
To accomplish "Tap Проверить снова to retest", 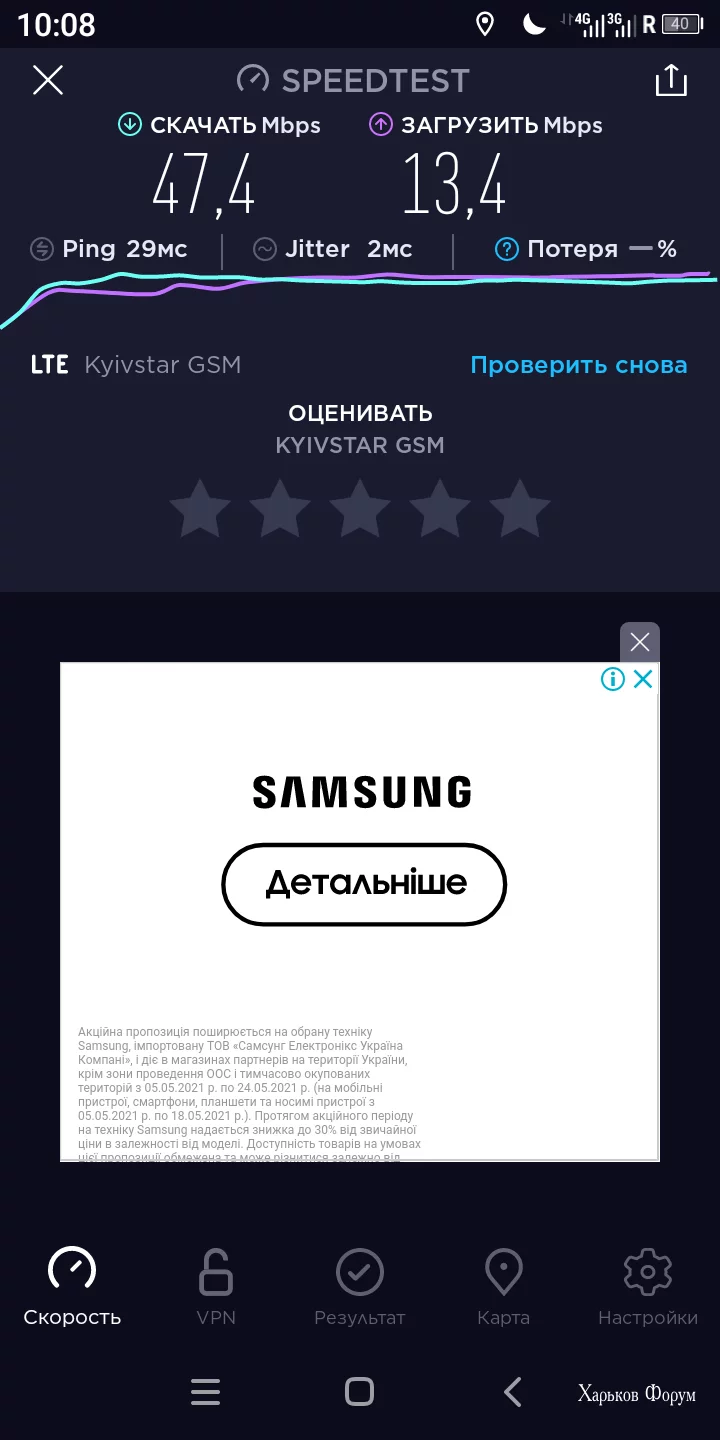I will [x=579, y=365].
